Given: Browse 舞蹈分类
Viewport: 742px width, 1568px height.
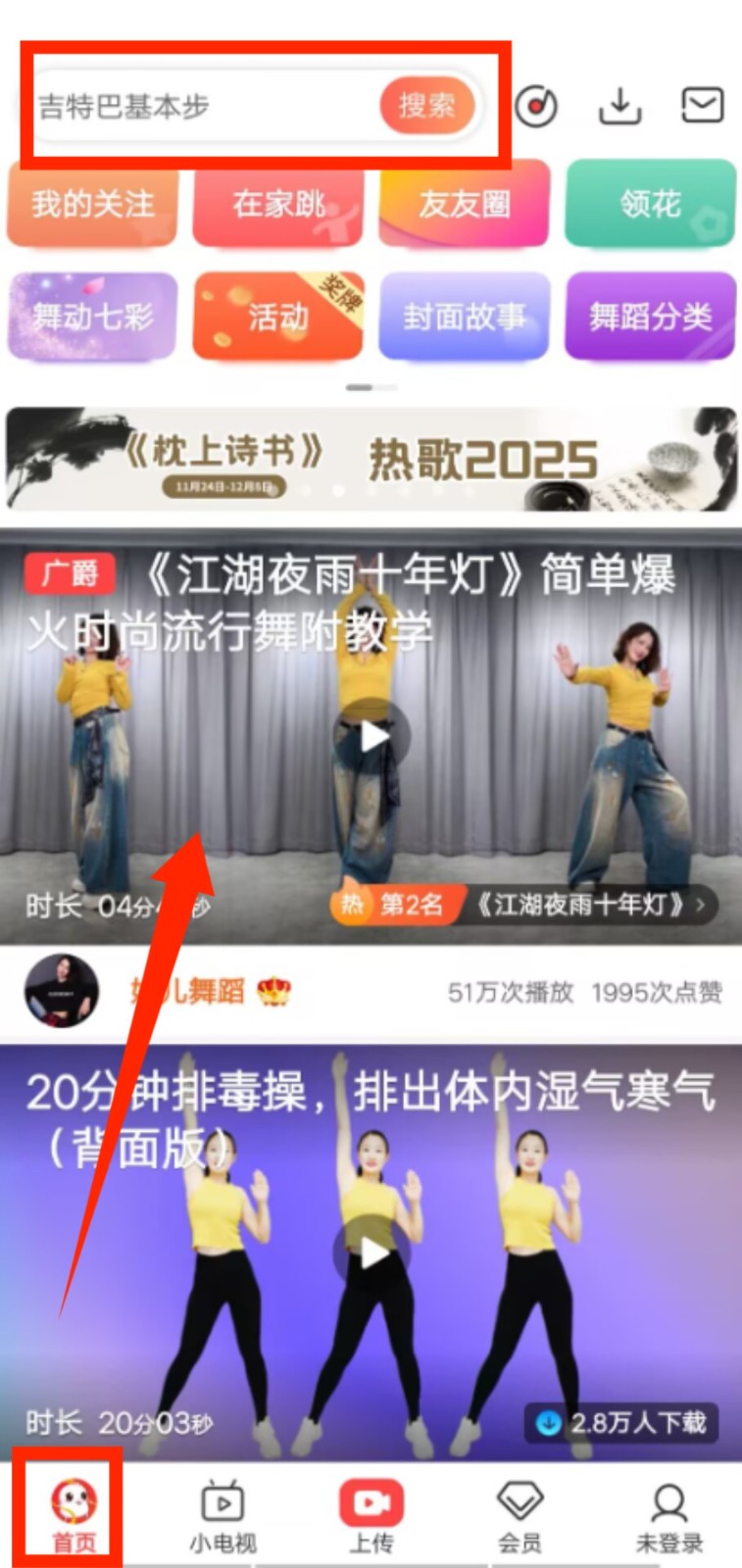Looking at the screenshot, I should point(650,316).
